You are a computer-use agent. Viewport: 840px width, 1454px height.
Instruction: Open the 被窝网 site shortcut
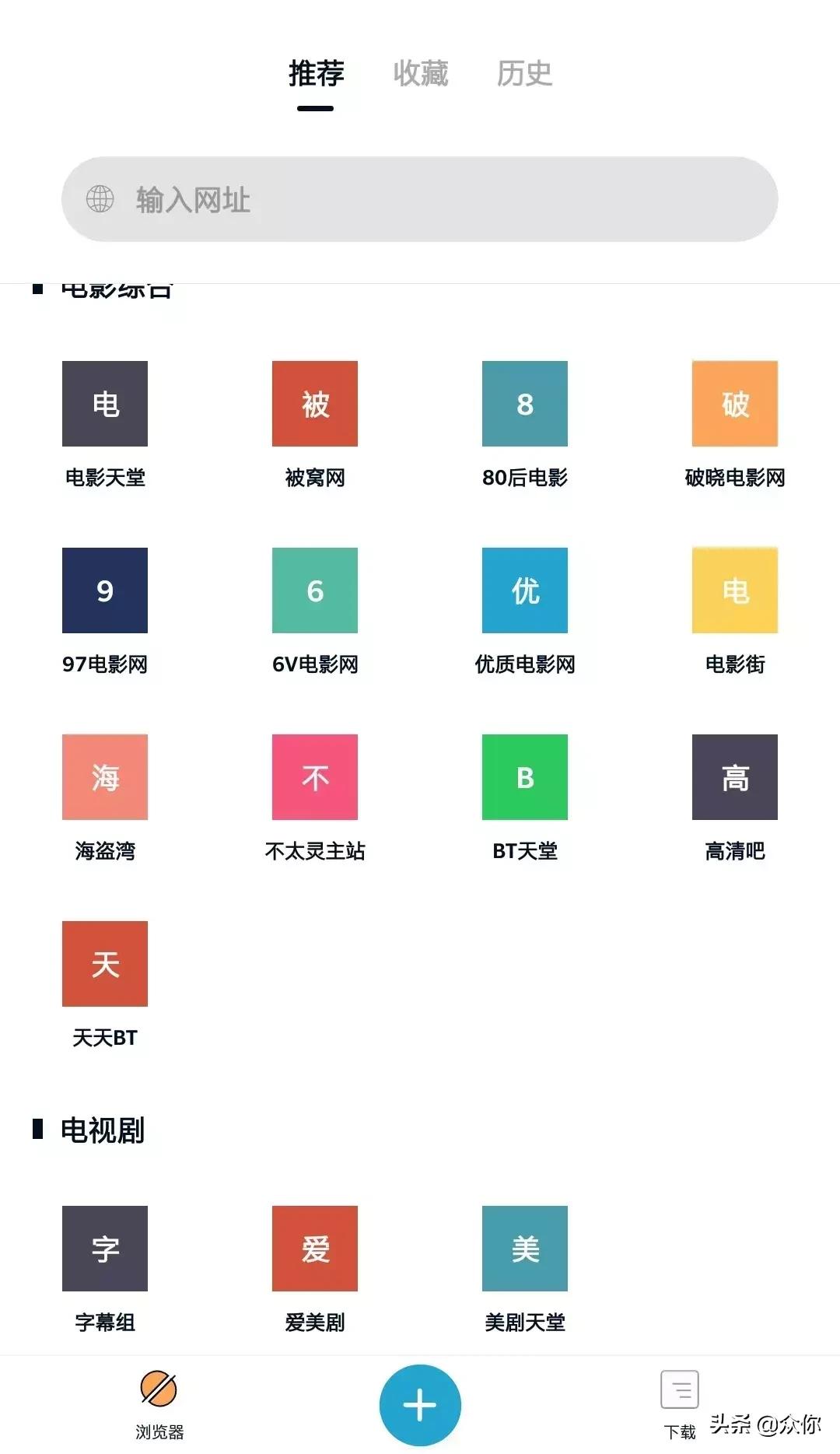pyautogui.click(x=314, y=403)
